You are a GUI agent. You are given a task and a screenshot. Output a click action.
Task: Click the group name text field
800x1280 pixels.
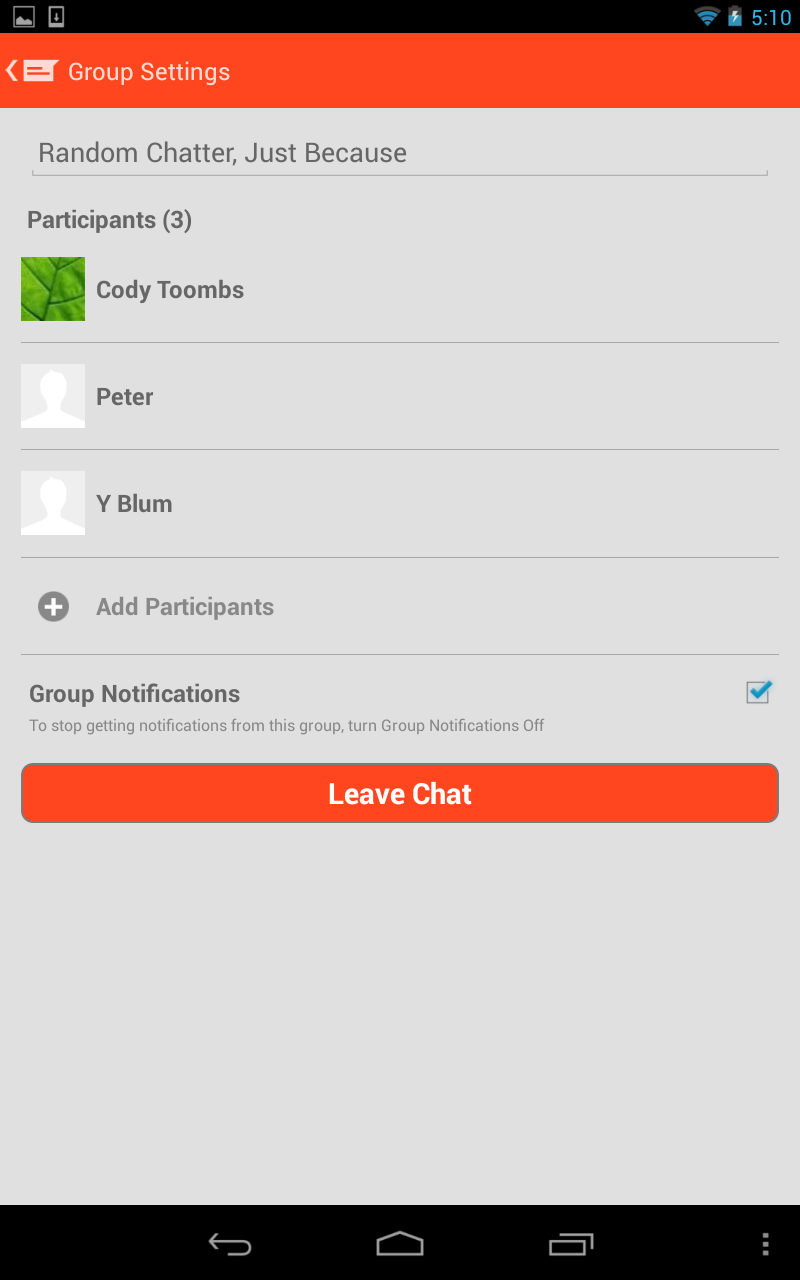(400, 152)
